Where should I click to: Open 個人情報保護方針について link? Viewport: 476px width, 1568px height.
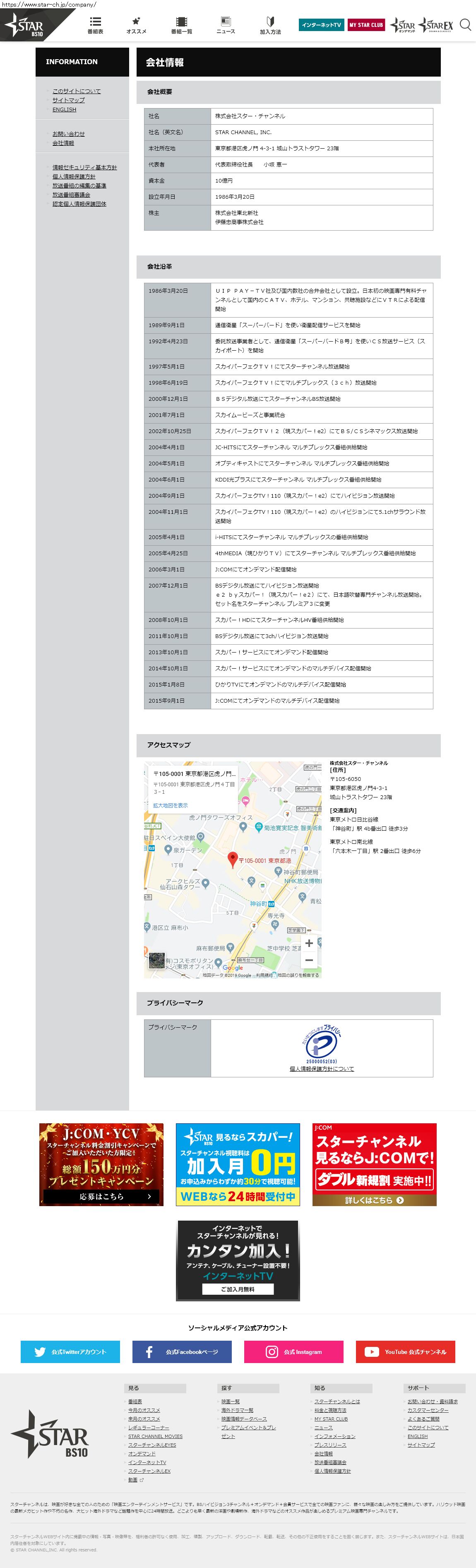[x=321, y=1068]
